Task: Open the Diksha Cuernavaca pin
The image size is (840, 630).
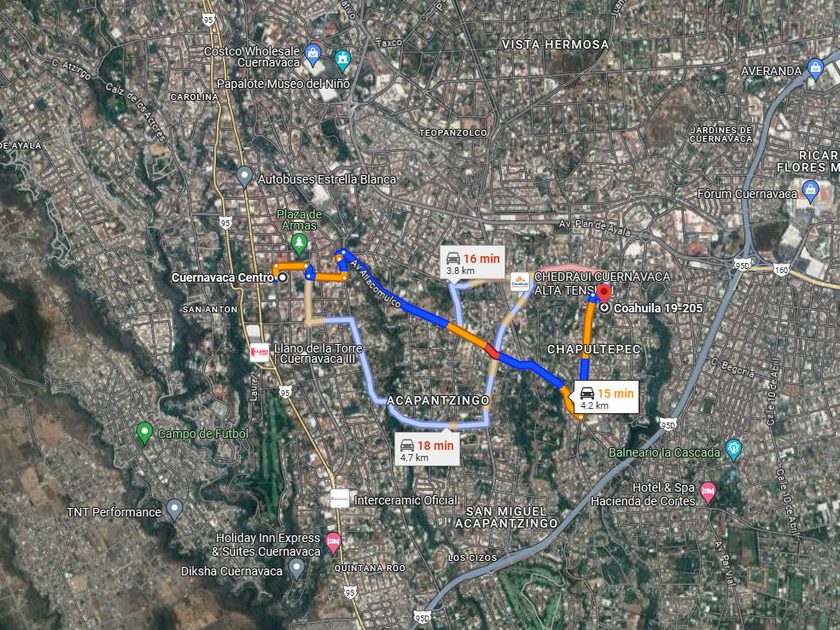Action: (296, 568)
